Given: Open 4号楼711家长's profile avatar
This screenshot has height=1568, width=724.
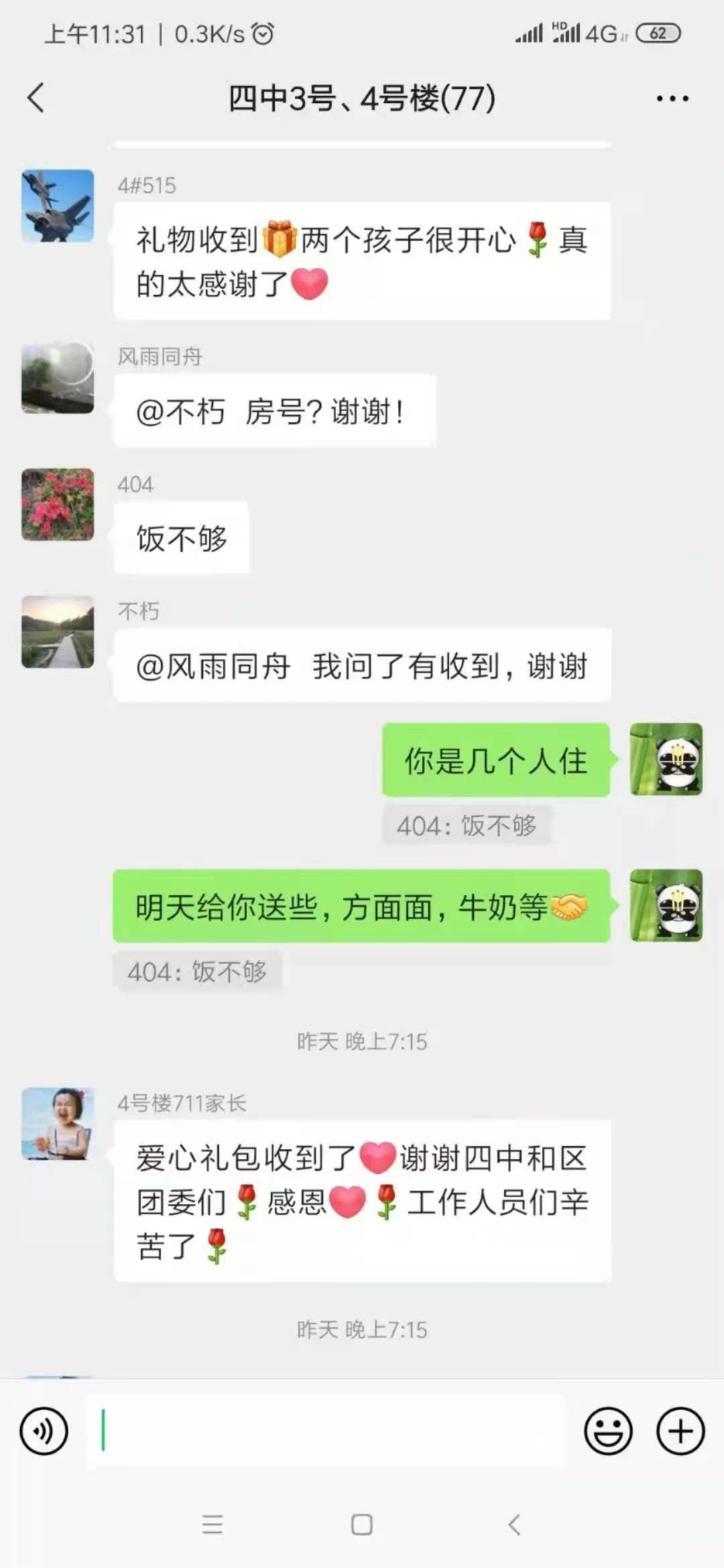Looking at the screenshot, I should pyautogui.click(x=58, y=1124).
